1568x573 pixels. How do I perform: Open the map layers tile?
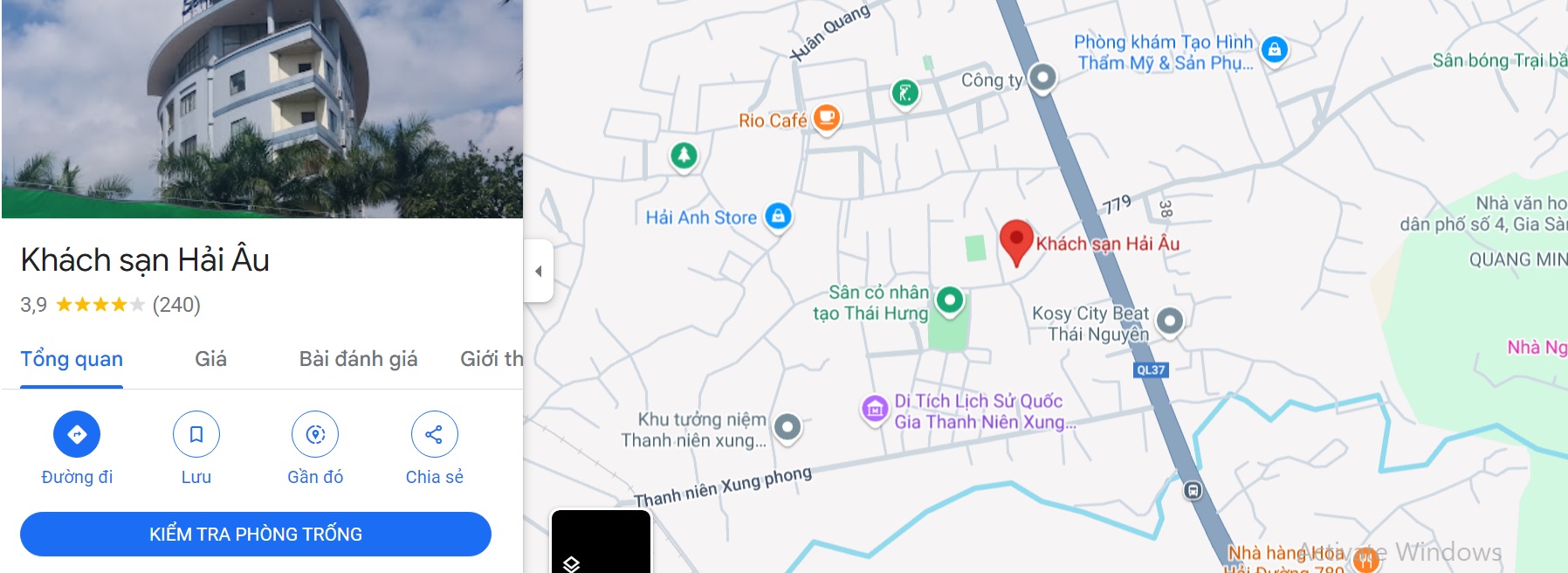[x=601, y=543]
